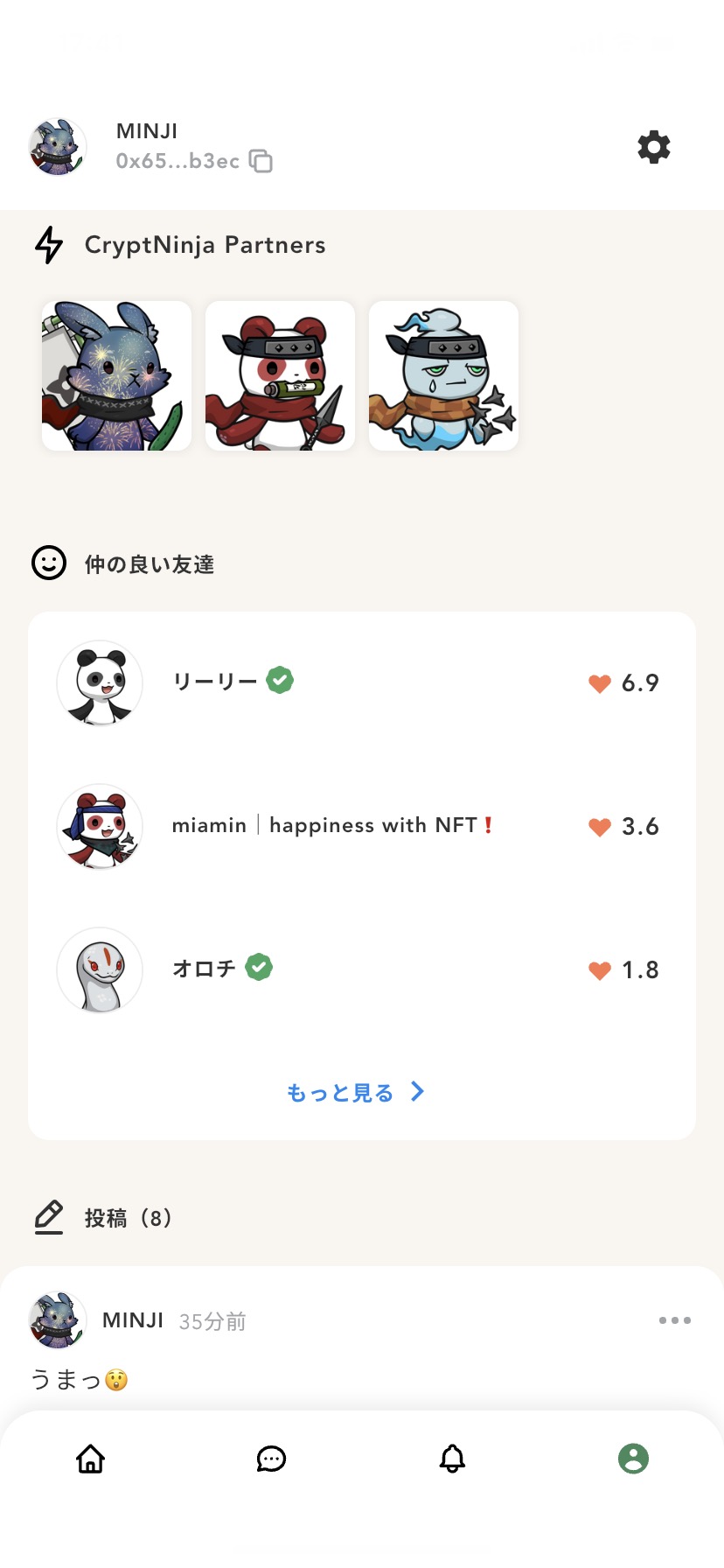Tap the heart icon next to オロチ's 1.8
This screenshot has height=1568, width=724.
point(599,969)
